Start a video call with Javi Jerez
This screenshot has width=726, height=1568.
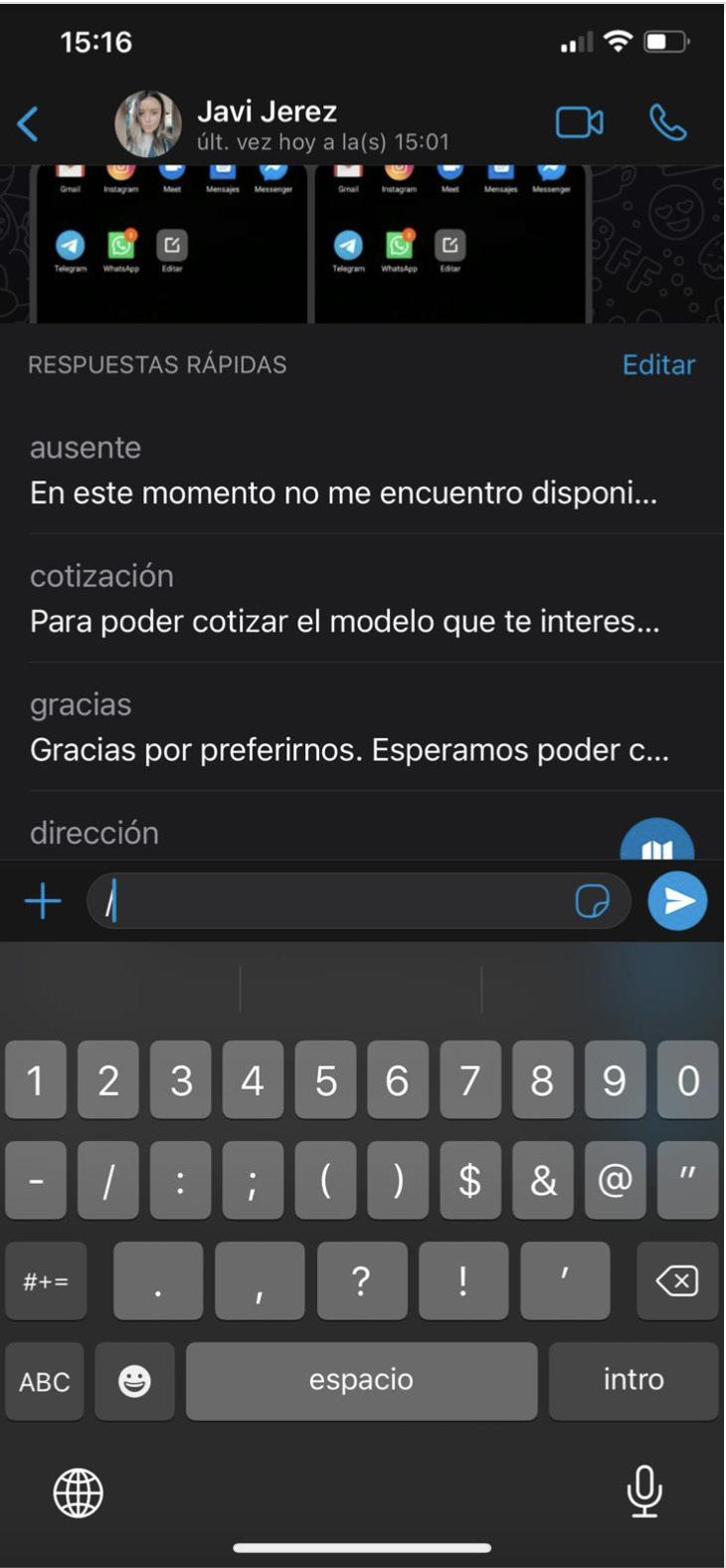tap(579, 123)
